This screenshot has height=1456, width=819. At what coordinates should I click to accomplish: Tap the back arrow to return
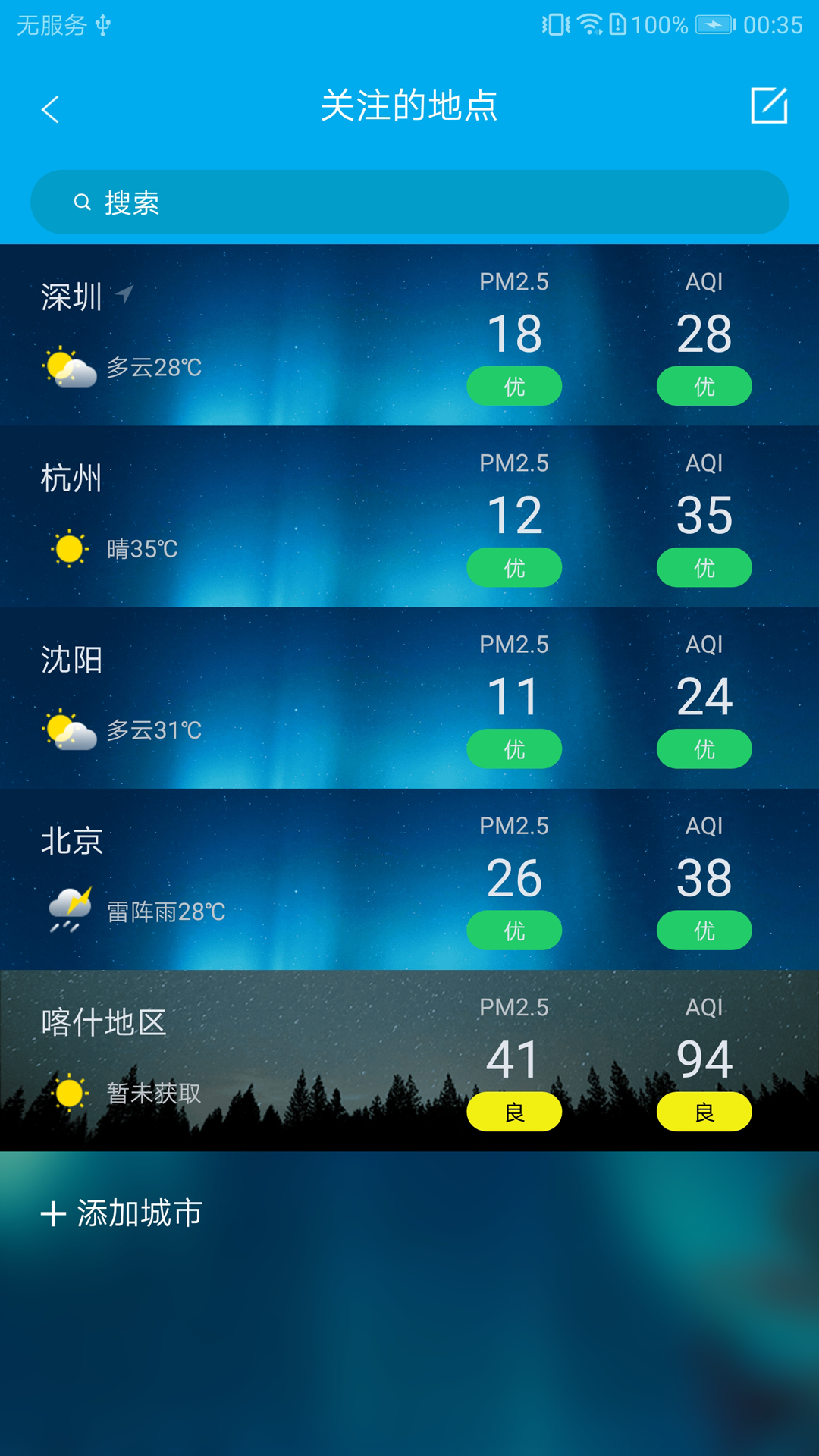[51, 108]
